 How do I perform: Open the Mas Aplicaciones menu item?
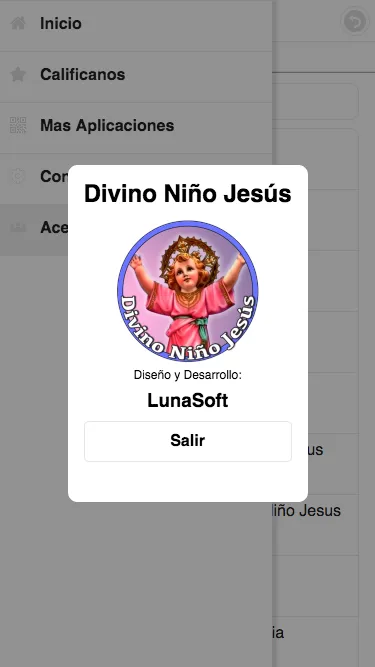click(136, 128)
